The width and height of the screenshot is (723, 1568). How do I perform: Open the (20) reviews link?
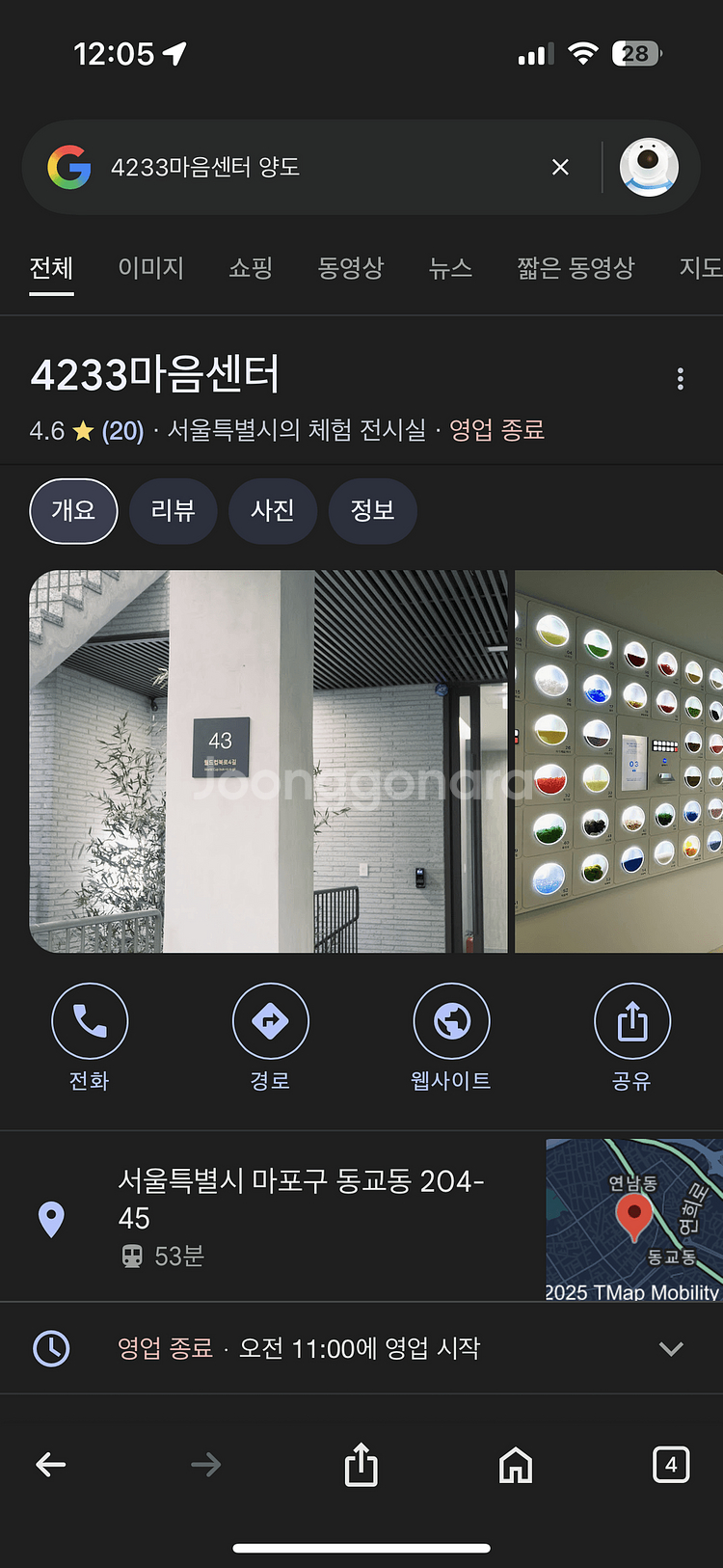coord(122,430)
